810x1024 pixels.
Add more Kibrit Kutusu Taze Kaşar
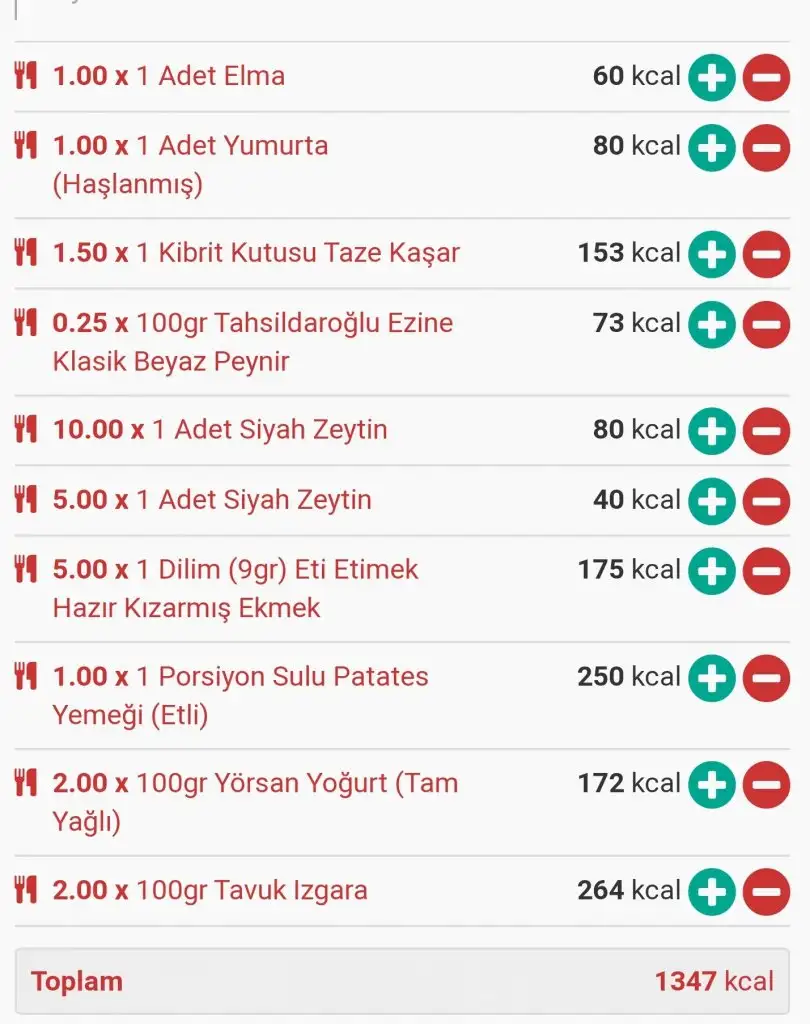coord(712,254)
